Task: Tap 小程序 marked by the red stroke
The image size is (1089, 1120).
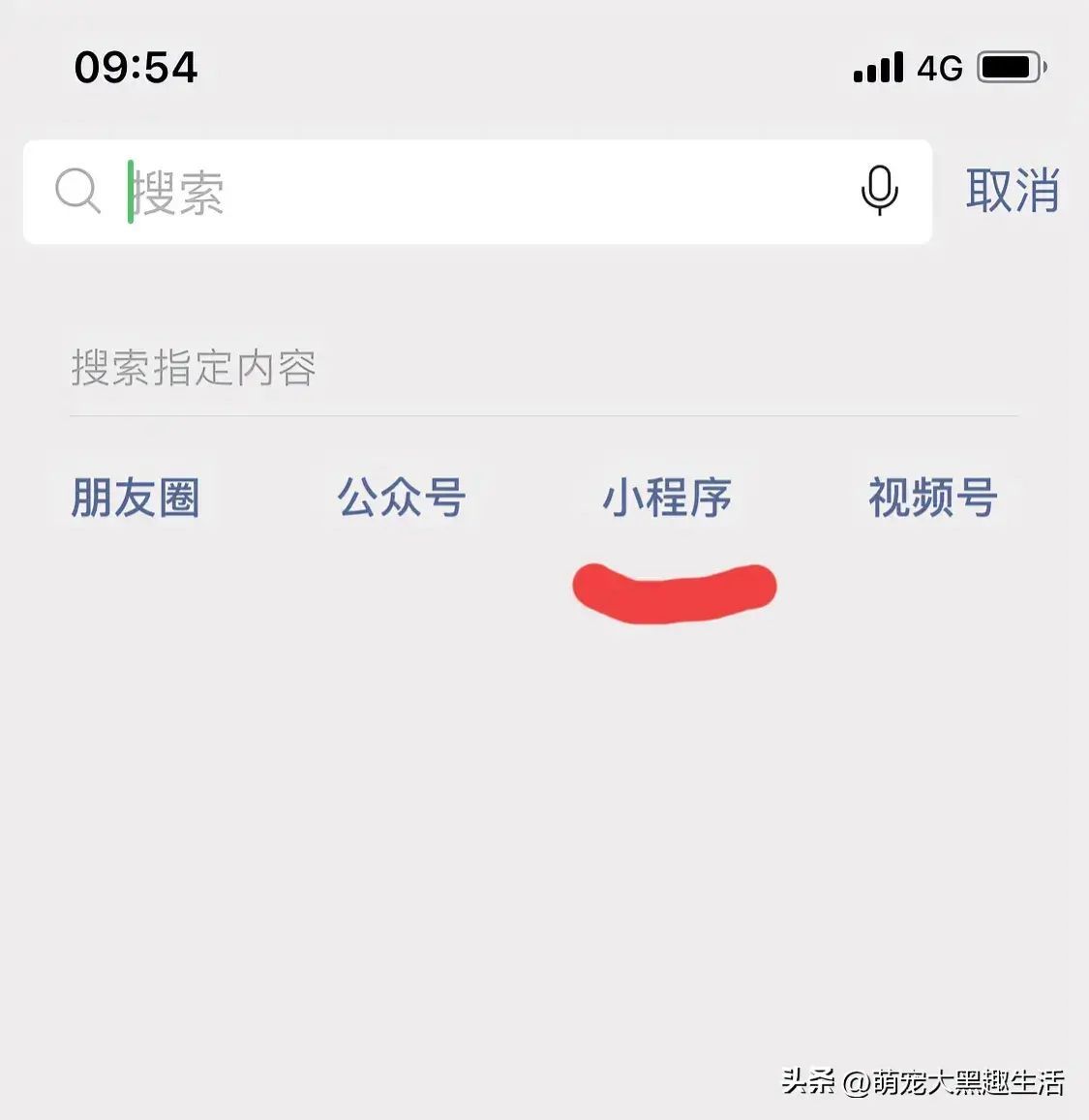Action: coord(667,496)
